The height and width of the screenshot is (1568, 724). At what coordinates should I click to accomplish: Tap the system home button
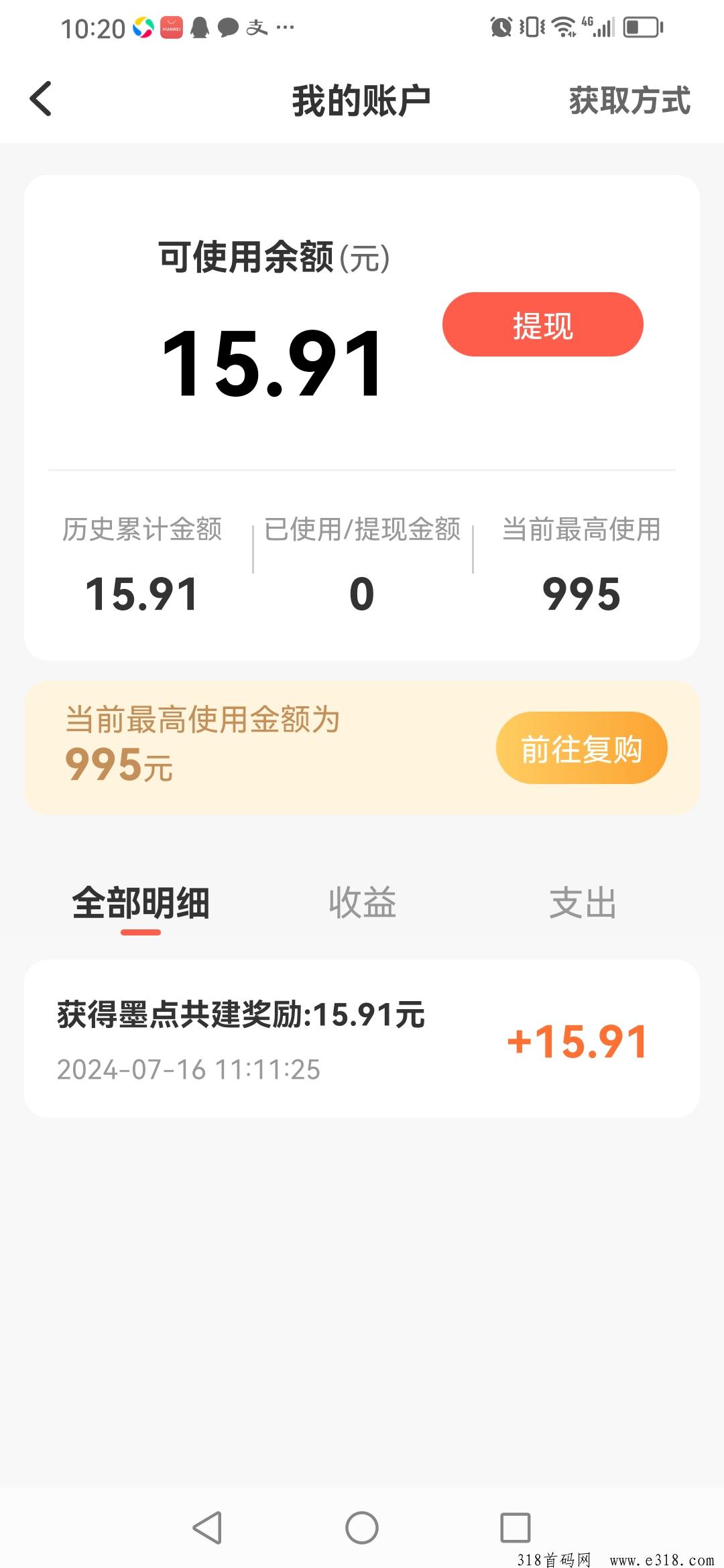pyautogui.click(x=362, y=1528)
